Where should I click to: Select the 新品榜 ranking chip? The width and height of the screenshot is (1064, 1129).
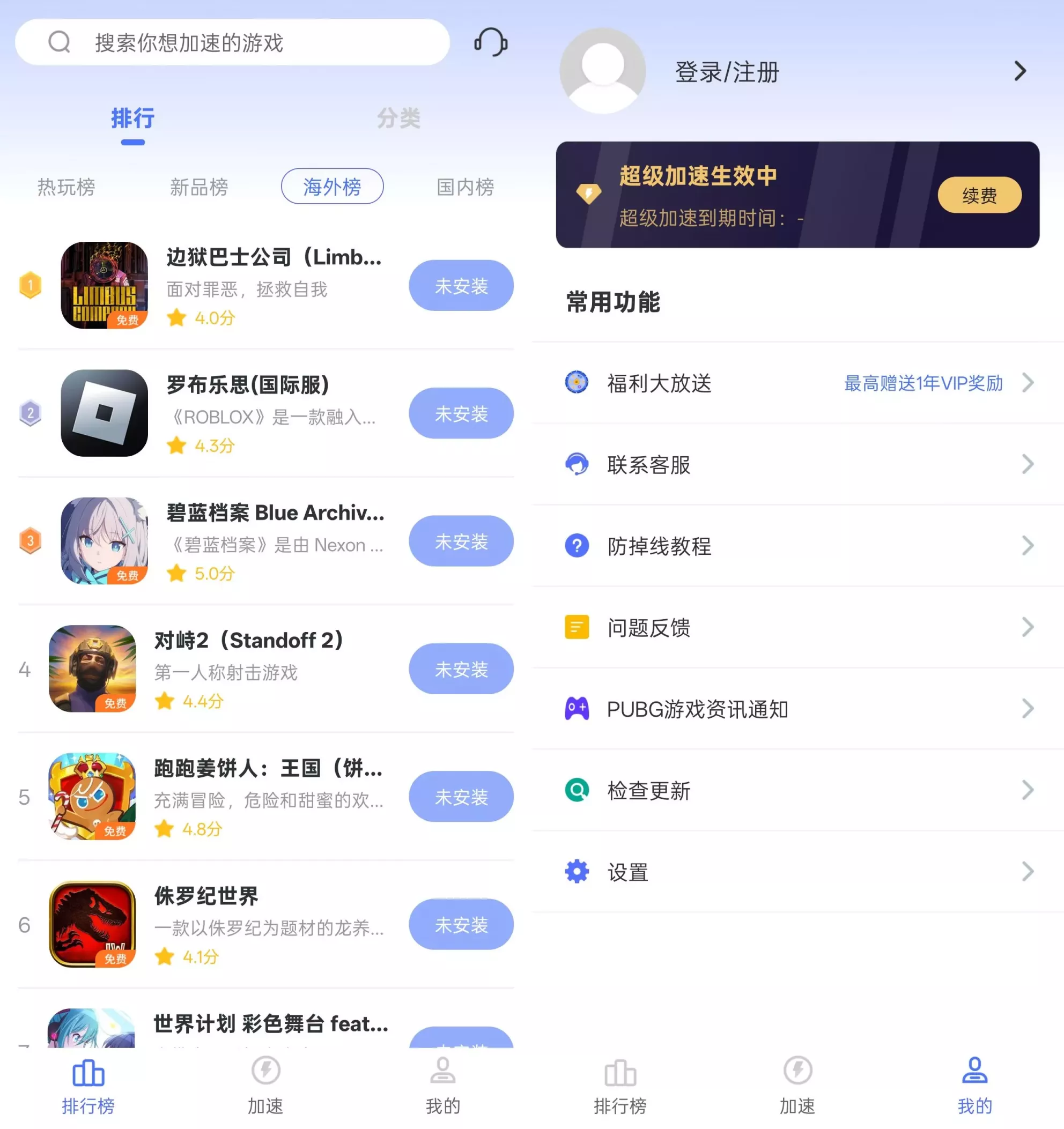pos(199,187)
